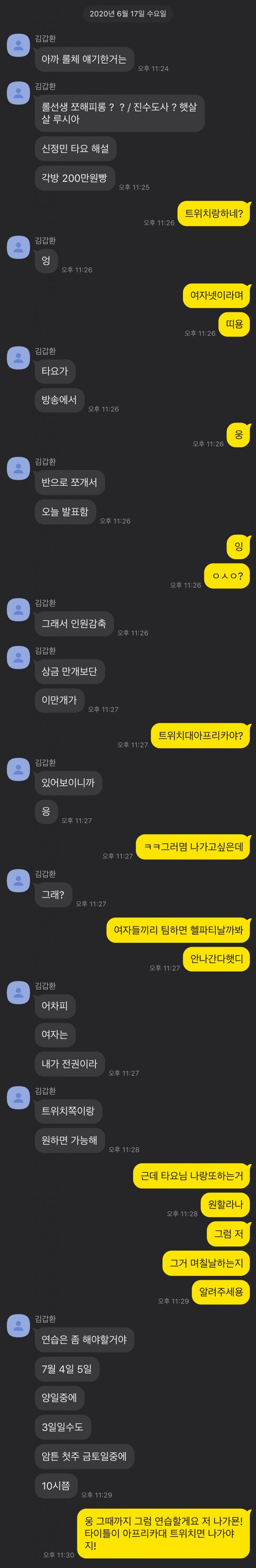Open 김갑환's profile next to '있어보이니까'

(18, 769)
